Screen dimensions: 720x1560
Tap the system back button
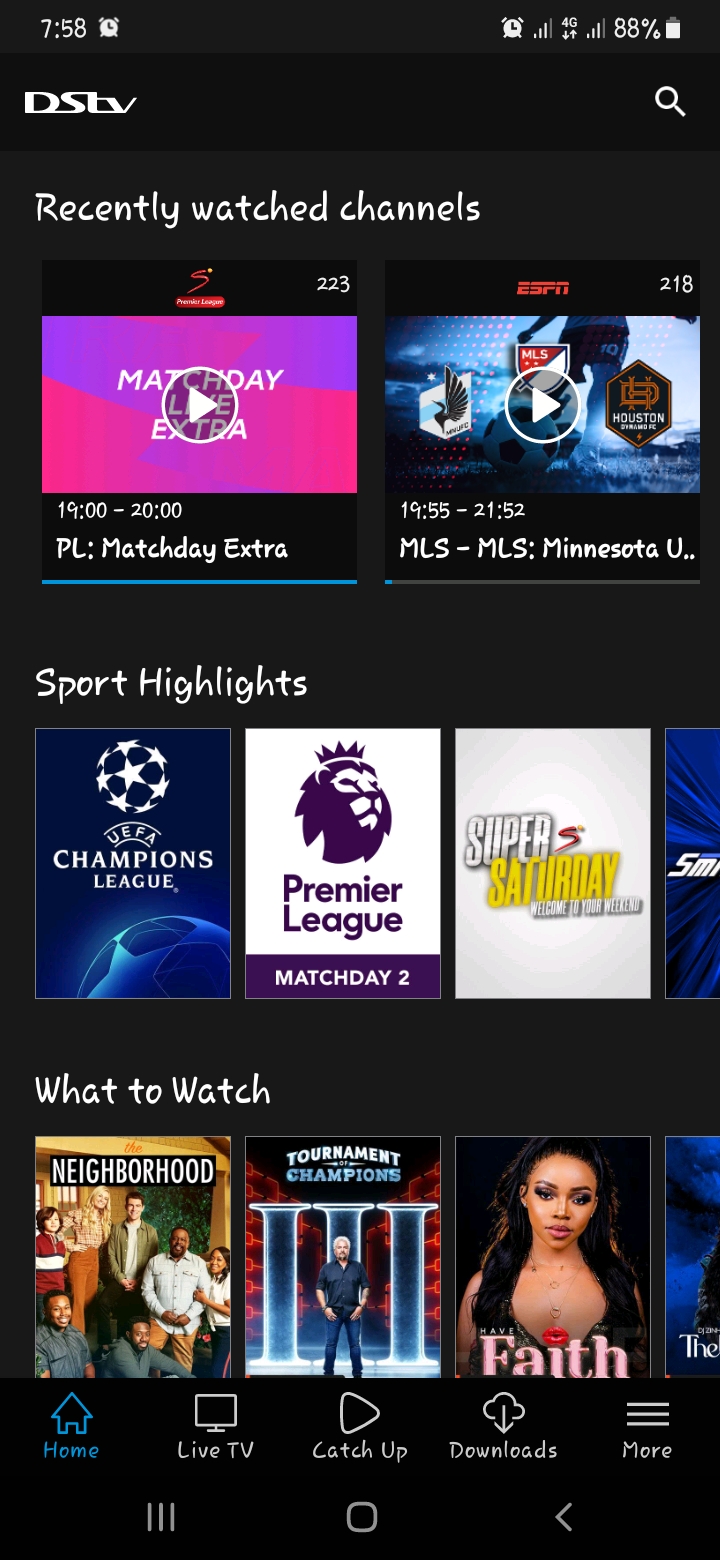pyautogui.click(x=564, y=1517)
